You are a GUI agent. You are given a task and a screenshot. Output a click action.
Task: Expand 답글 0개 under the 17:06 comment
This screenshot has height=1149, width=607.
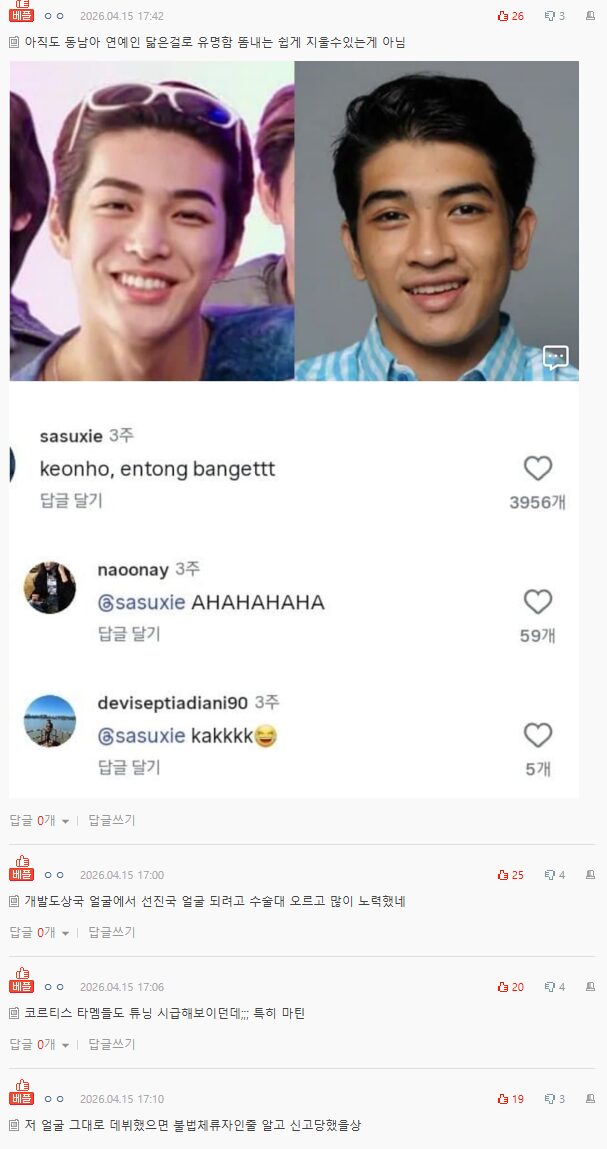pyautogui.click(x=39, y=1044)
